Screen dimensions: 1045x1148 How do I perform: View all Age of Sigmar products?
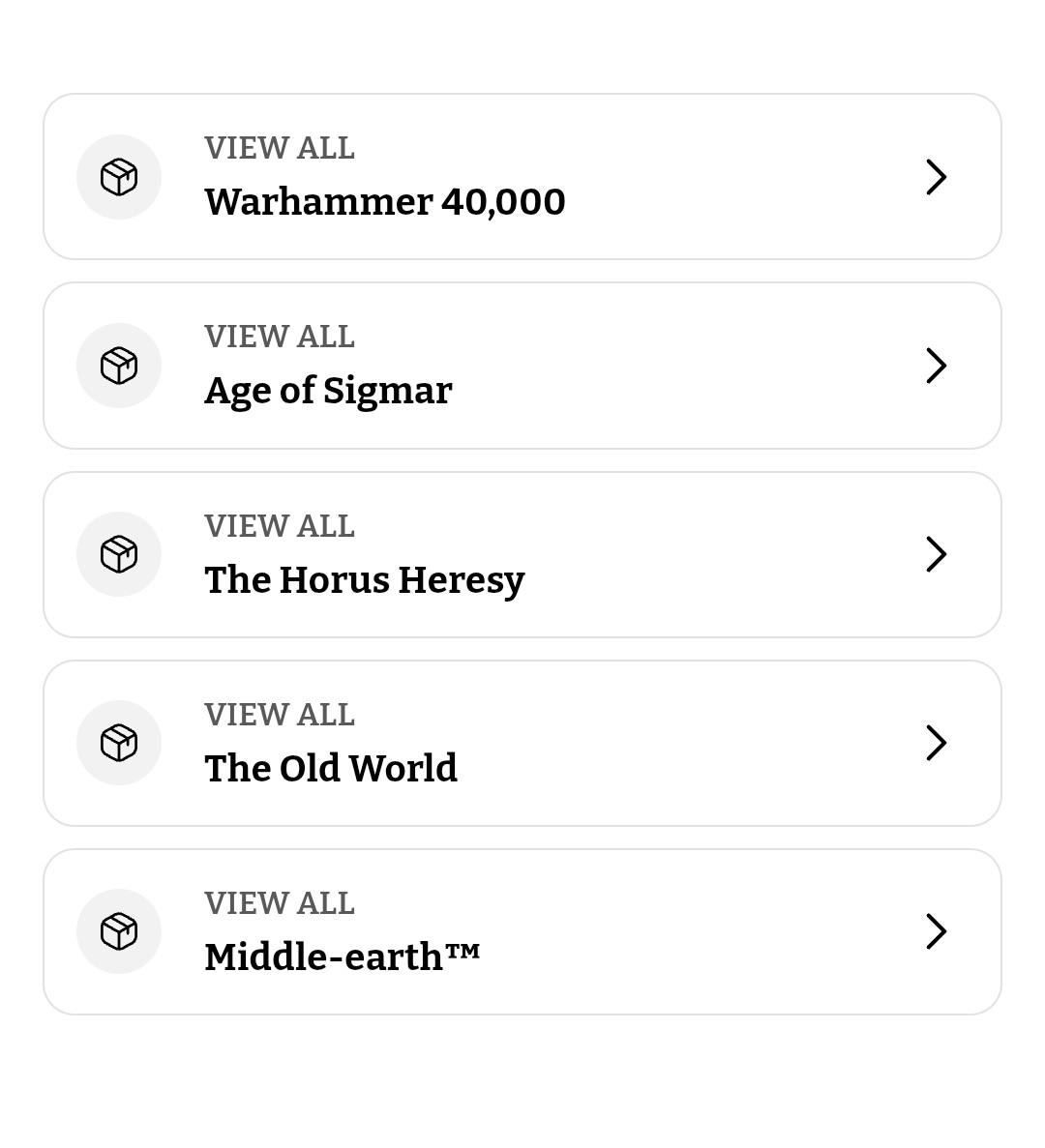522,366
